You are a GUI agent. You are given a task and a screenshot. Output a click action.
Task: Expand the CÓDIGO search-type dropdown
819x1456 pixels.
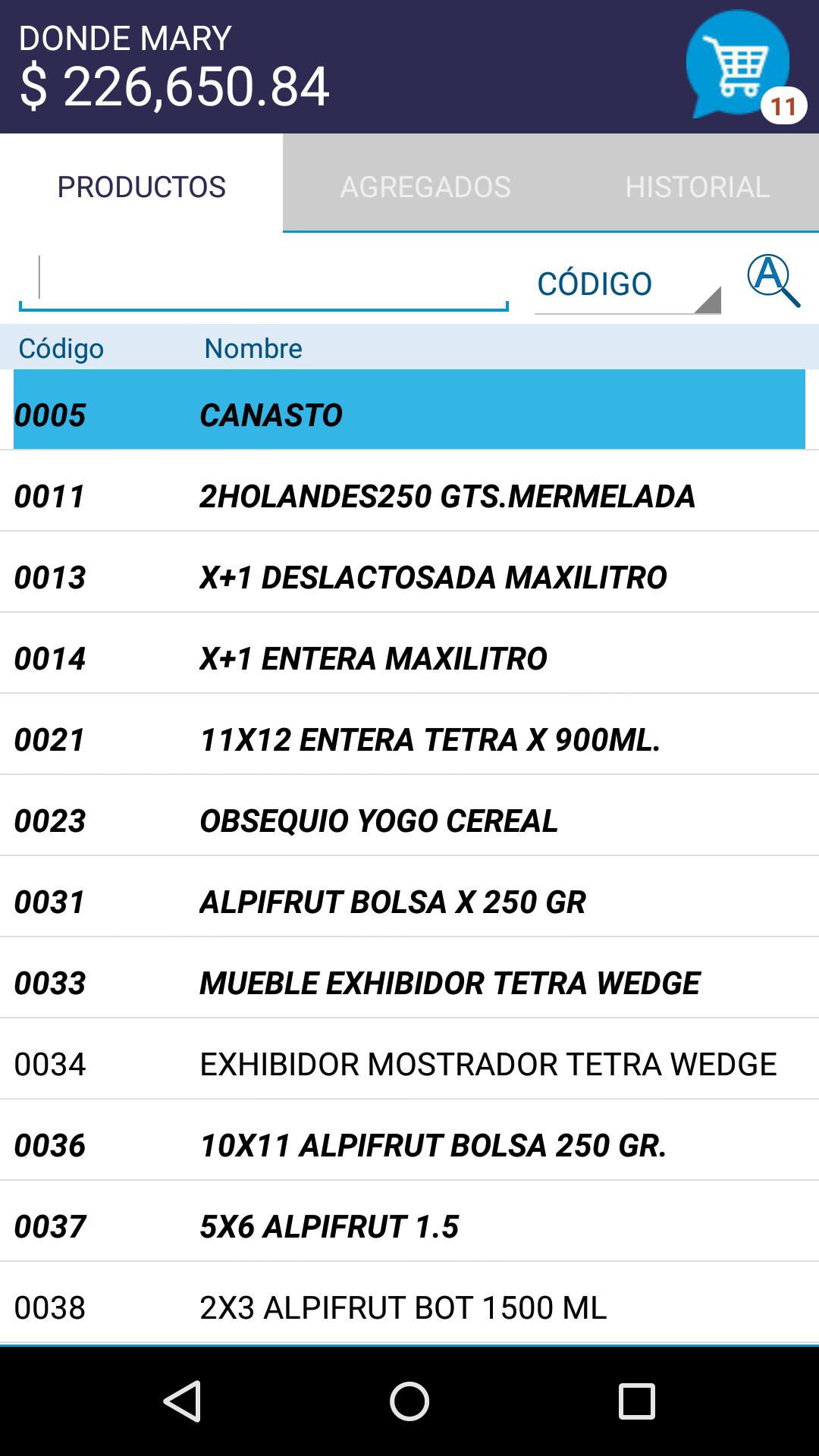626,285
